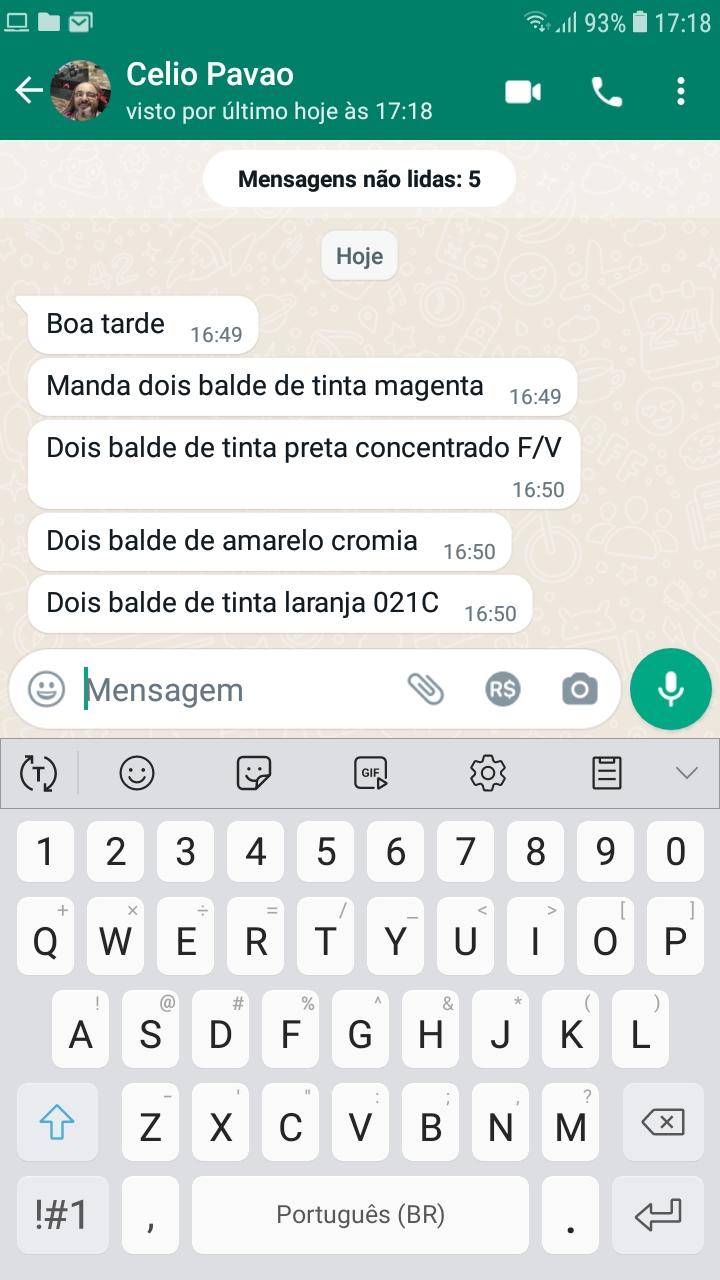
Task: Open keyboard settings gear
Action: pos(488,773)
